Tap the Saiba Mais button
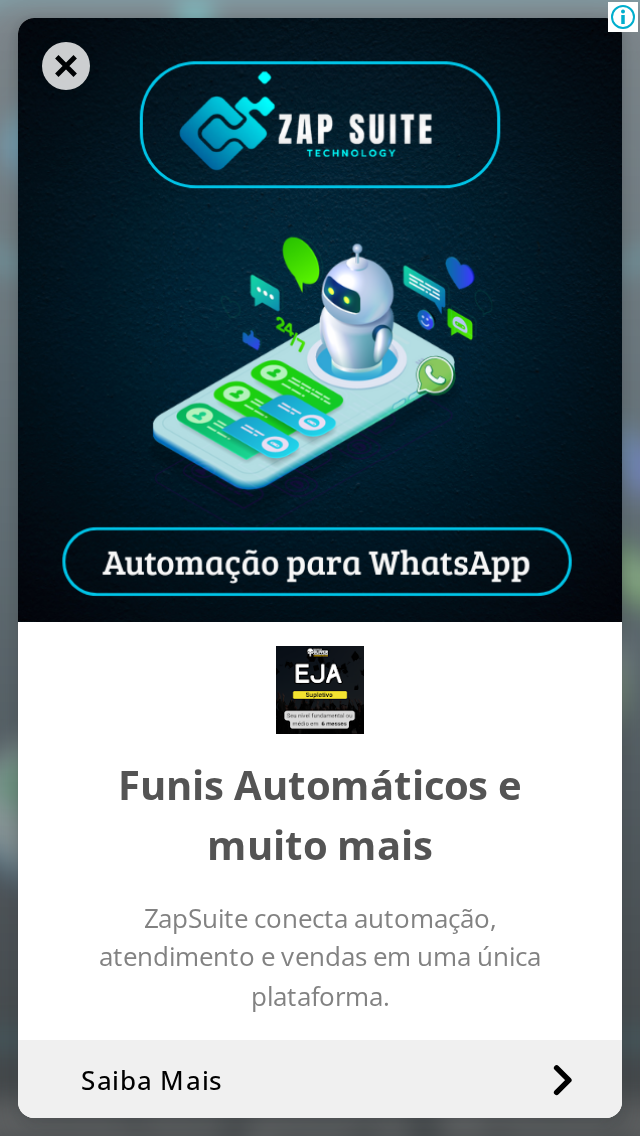640x1136 pixels. (320, 1079)
